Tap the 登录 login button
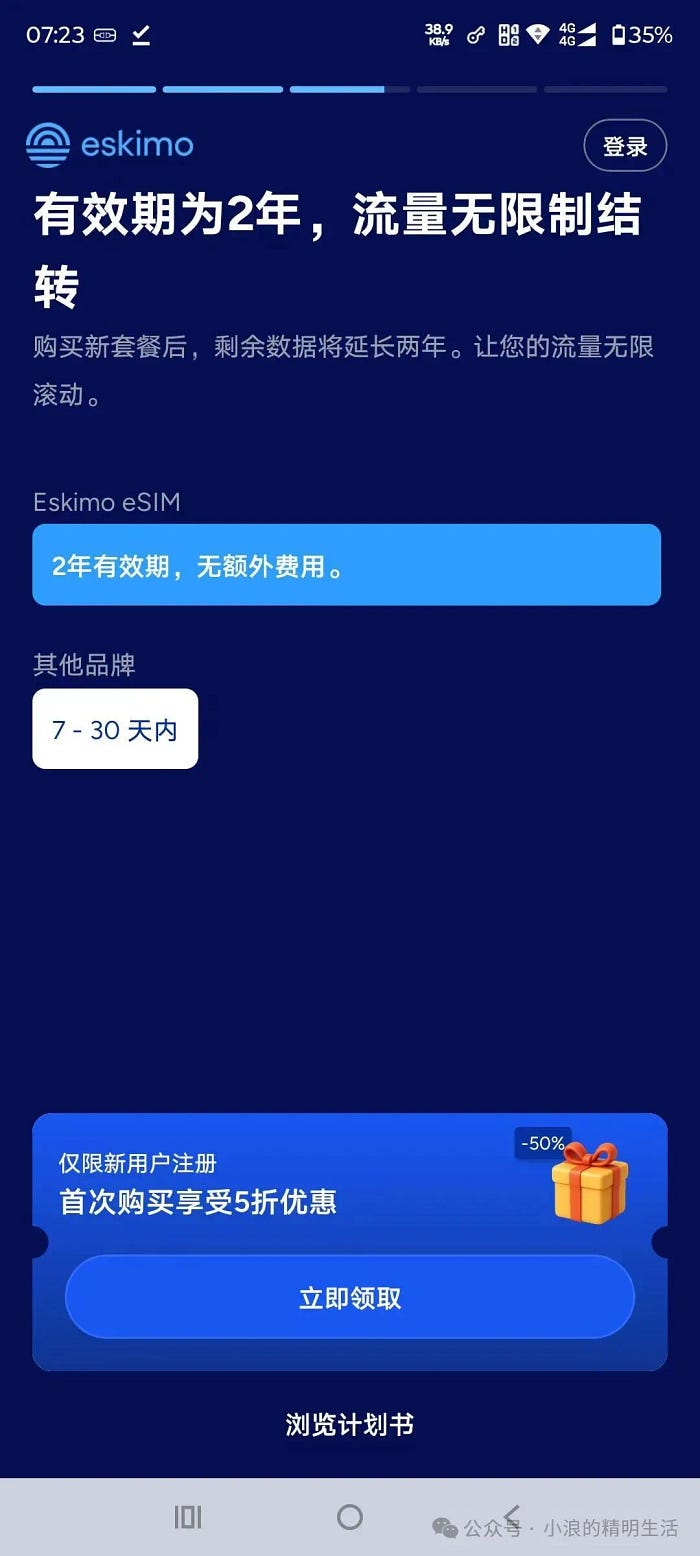 click(x=625, y=146)
